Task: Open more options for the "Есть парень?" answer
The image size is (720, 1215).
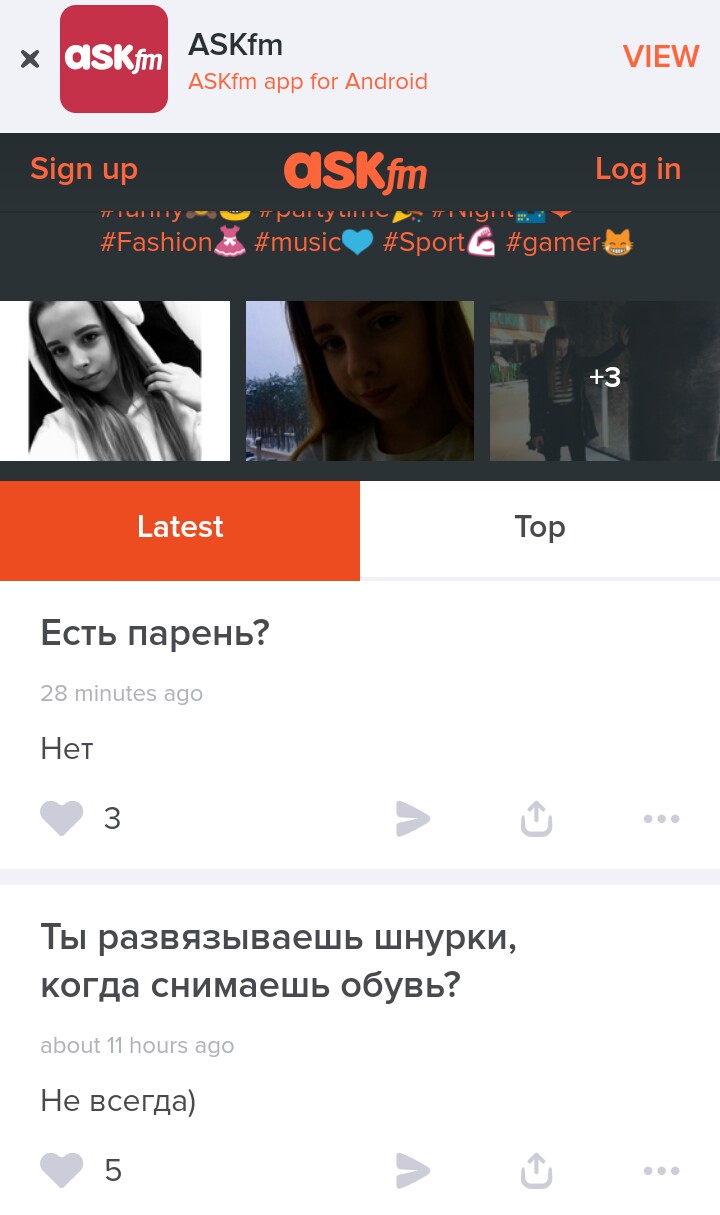Action: [x=661, y=819]
